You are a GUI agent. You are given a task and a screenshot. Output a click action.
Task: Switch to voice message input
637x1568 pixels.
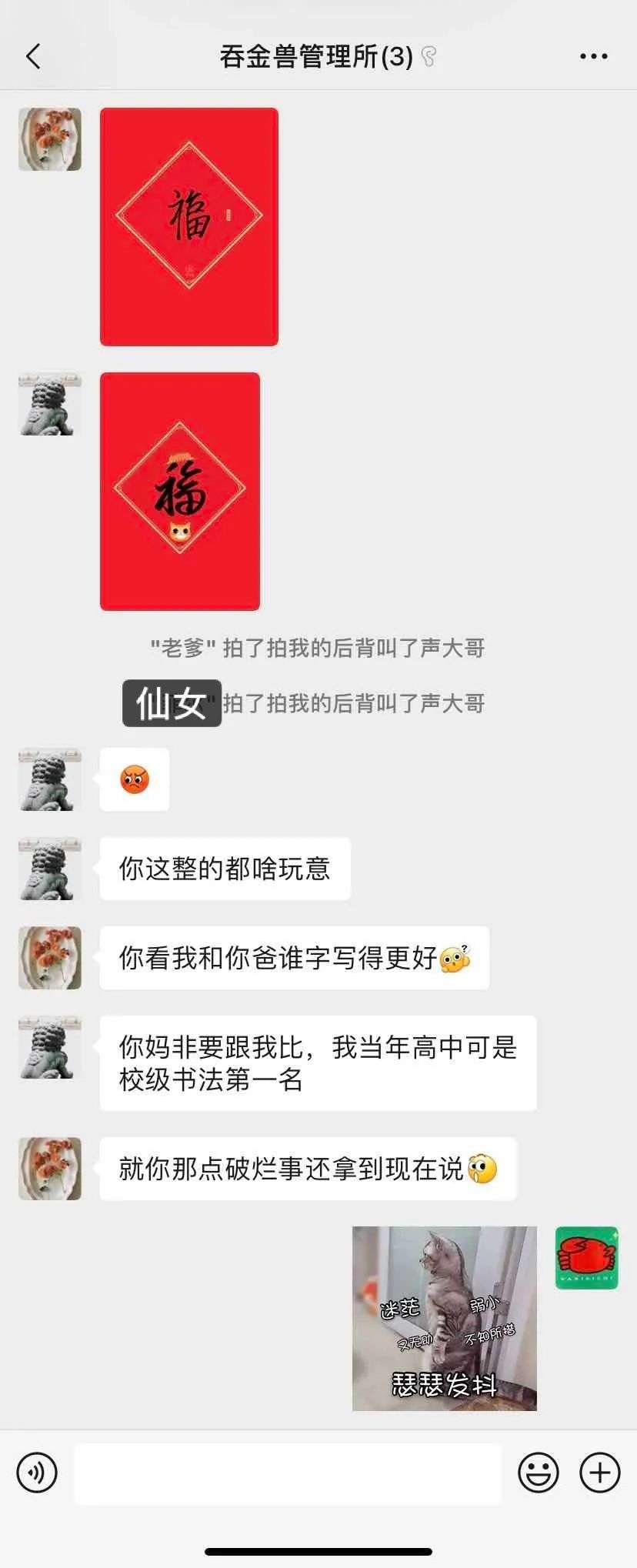click(37, 1473)
